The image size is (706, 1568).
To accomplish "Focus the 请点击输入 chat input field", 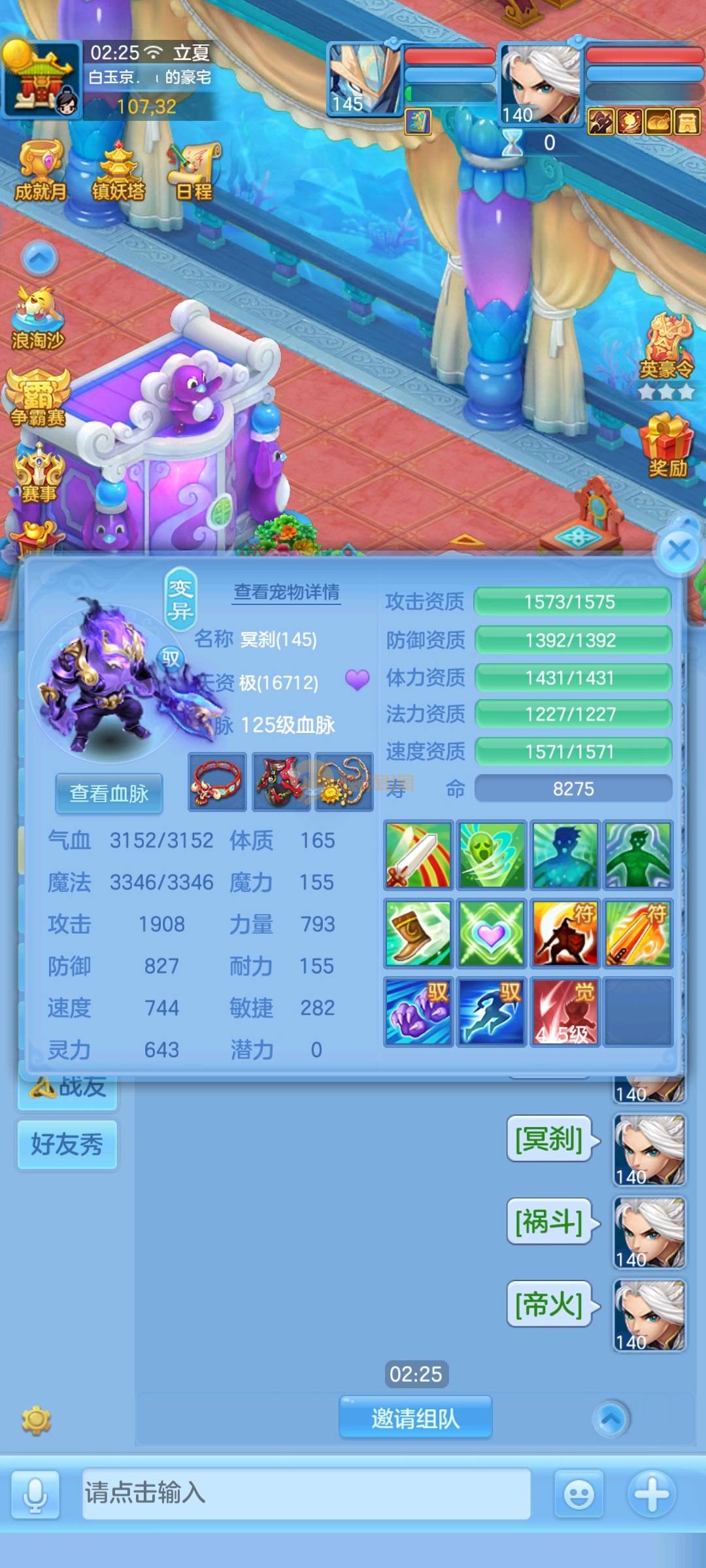I will [306, 1493].
